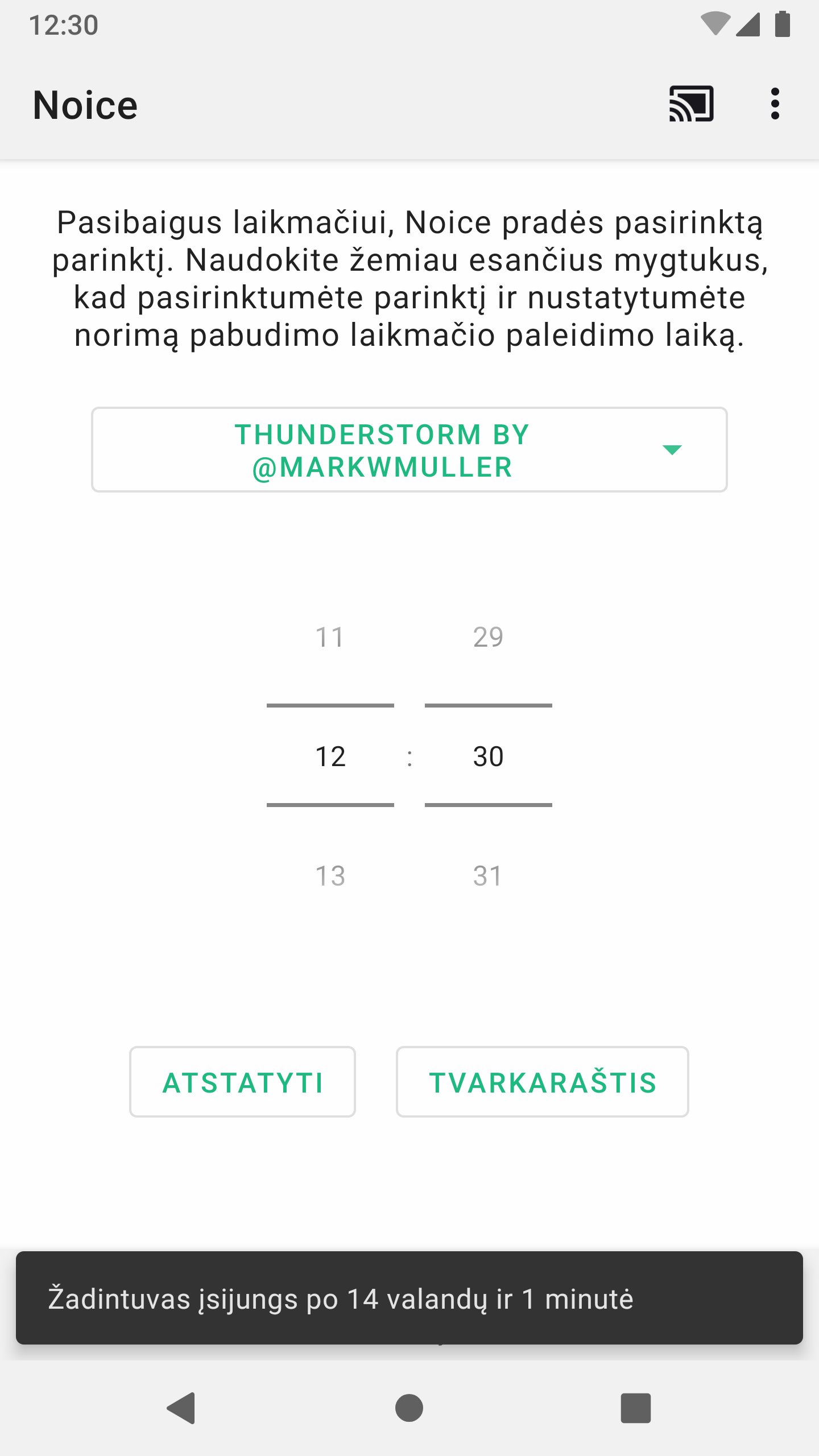Tap the Tvarkaraštis schedule button
Screen dimensions: 819x1456
[x=542, y=1082]
